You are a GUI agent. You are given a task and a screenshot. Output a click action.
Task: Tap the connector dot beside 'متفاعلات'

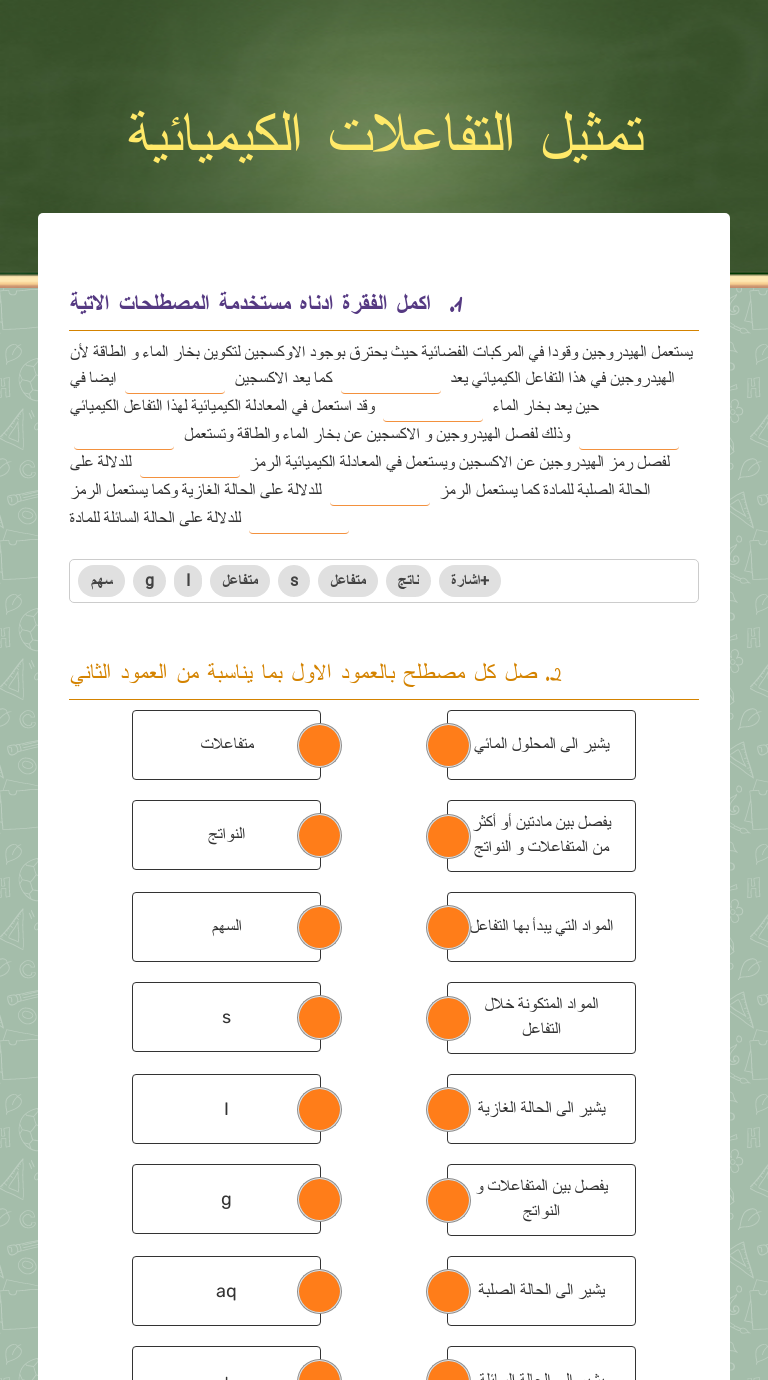point(320,745)
